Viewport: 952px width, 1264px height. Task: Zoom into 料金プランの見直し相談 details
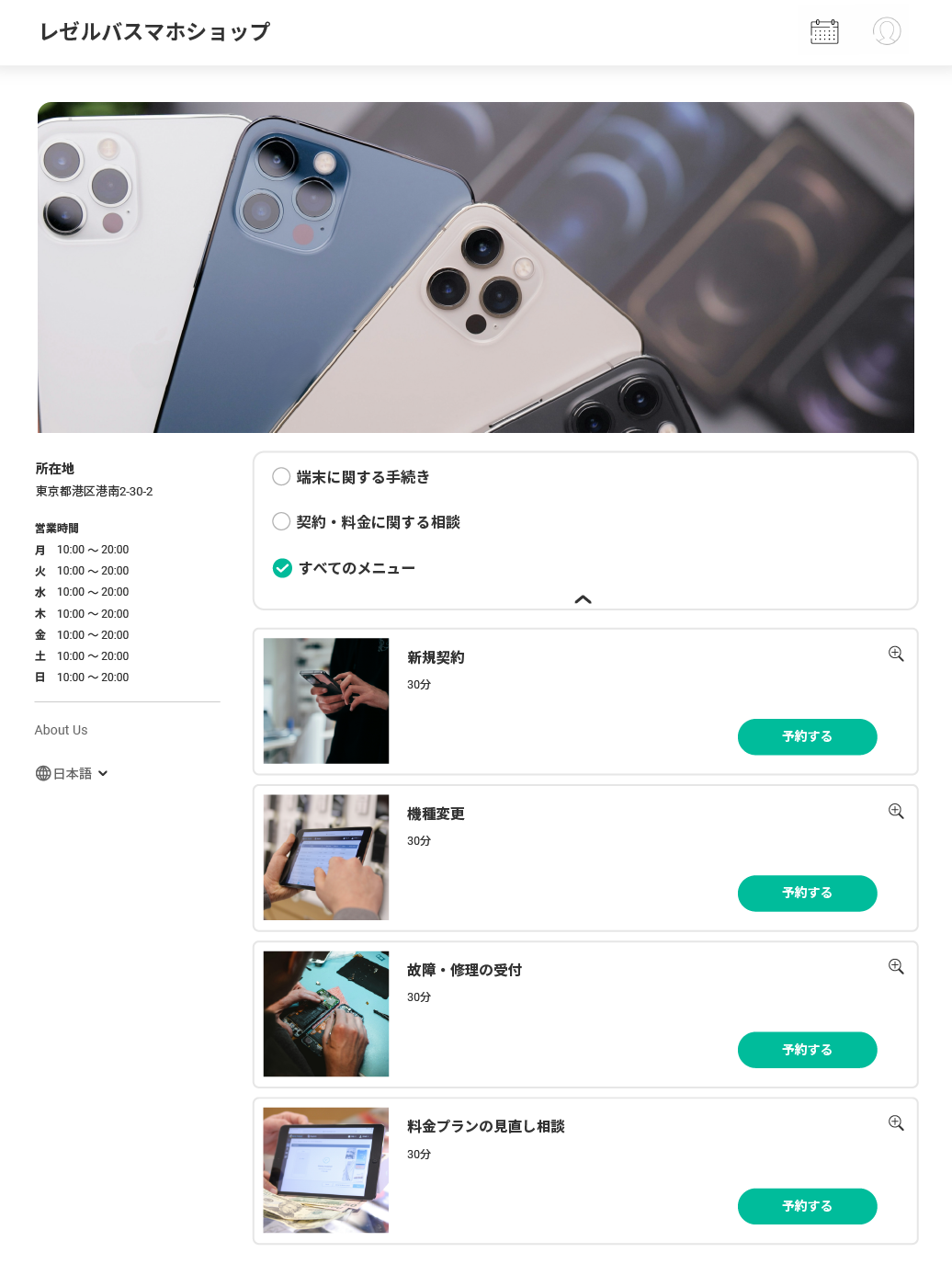click(896, 1122)
